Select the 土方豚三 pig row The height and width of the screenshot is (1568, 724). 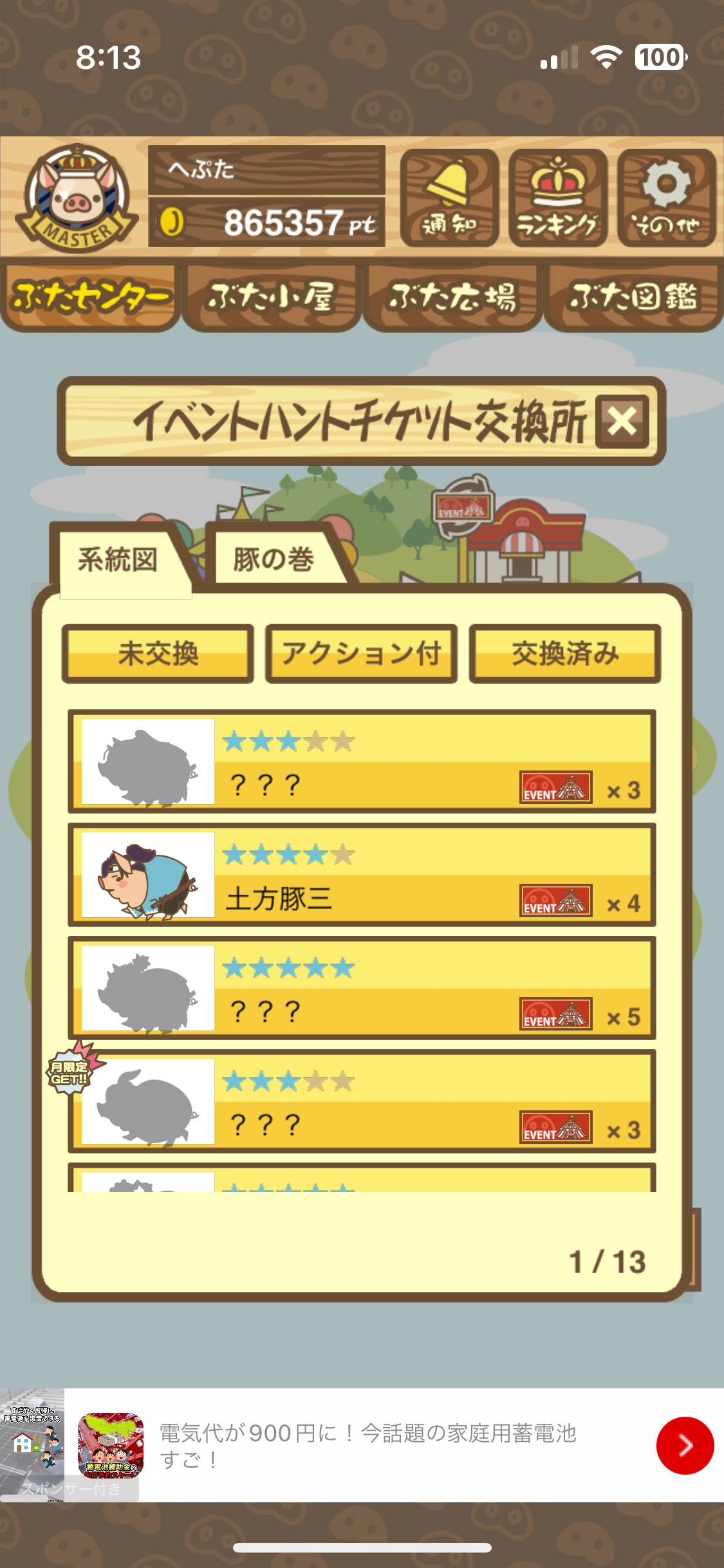click(362, 875)
